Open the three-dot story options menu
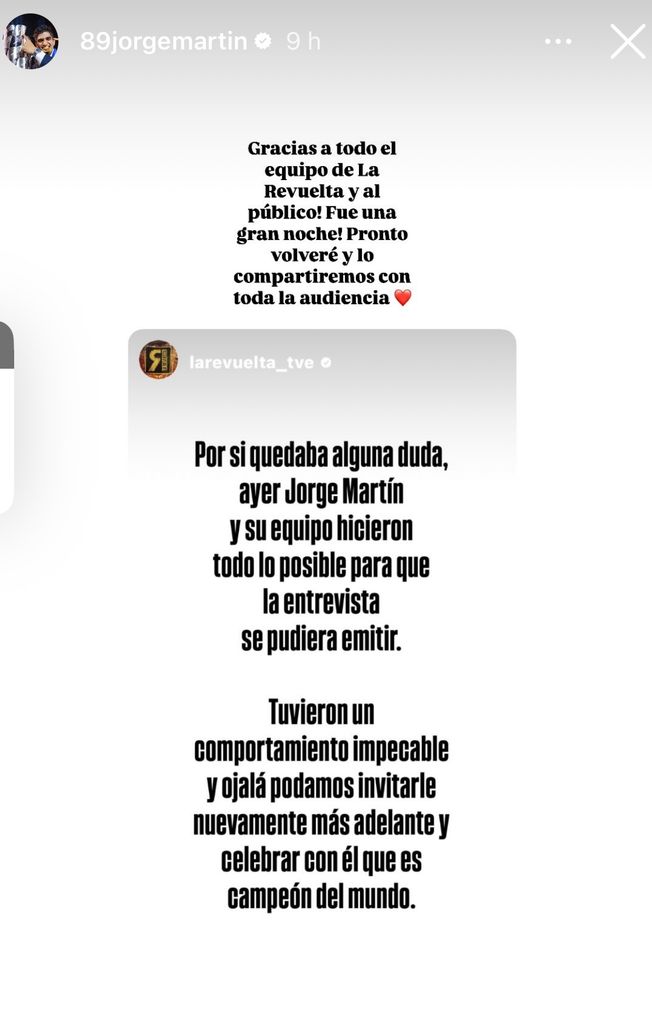The width and height of the screenshot is (652, 1024). [x=558, y=42]
